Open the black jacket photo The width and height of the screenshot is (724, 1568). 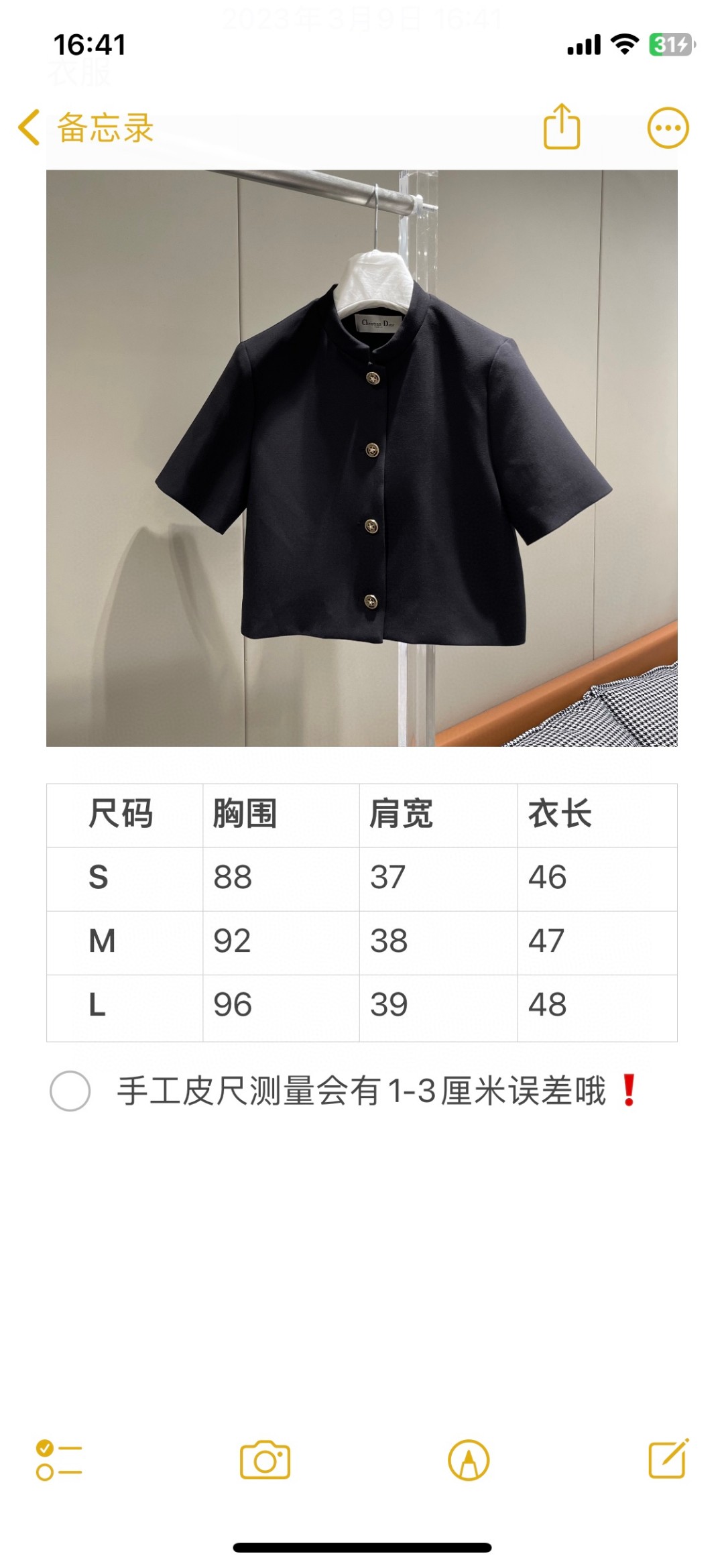coord(361,458)
